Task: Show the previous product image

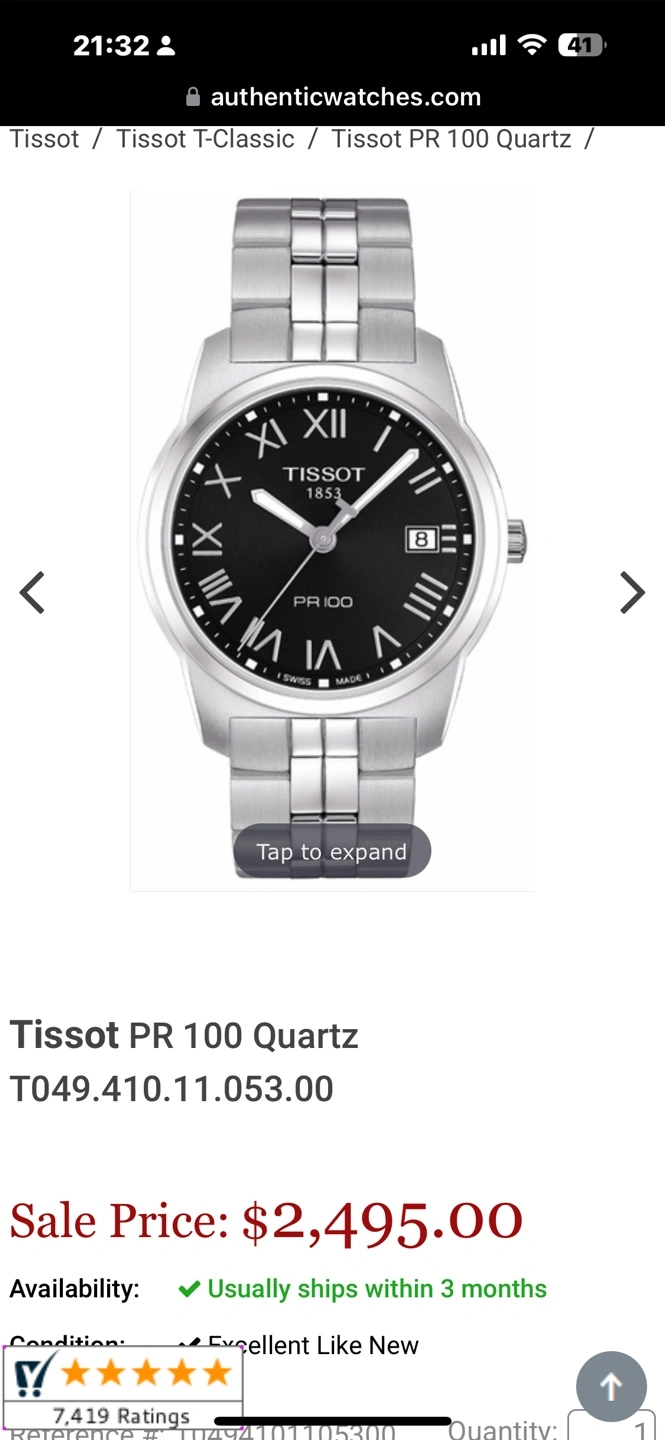Action: [x=33, y=593]
